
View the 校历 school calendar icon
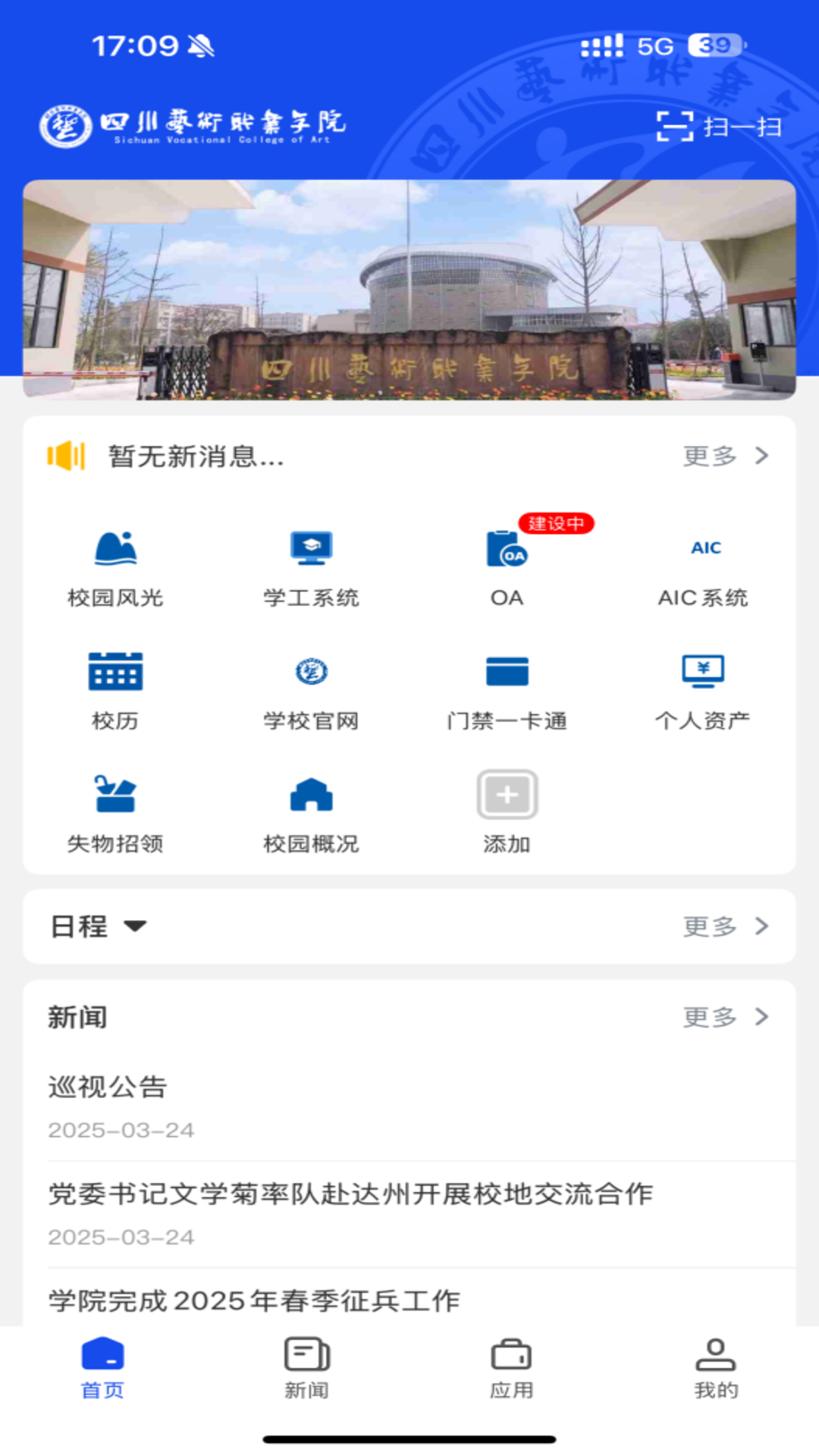(115, 687)
